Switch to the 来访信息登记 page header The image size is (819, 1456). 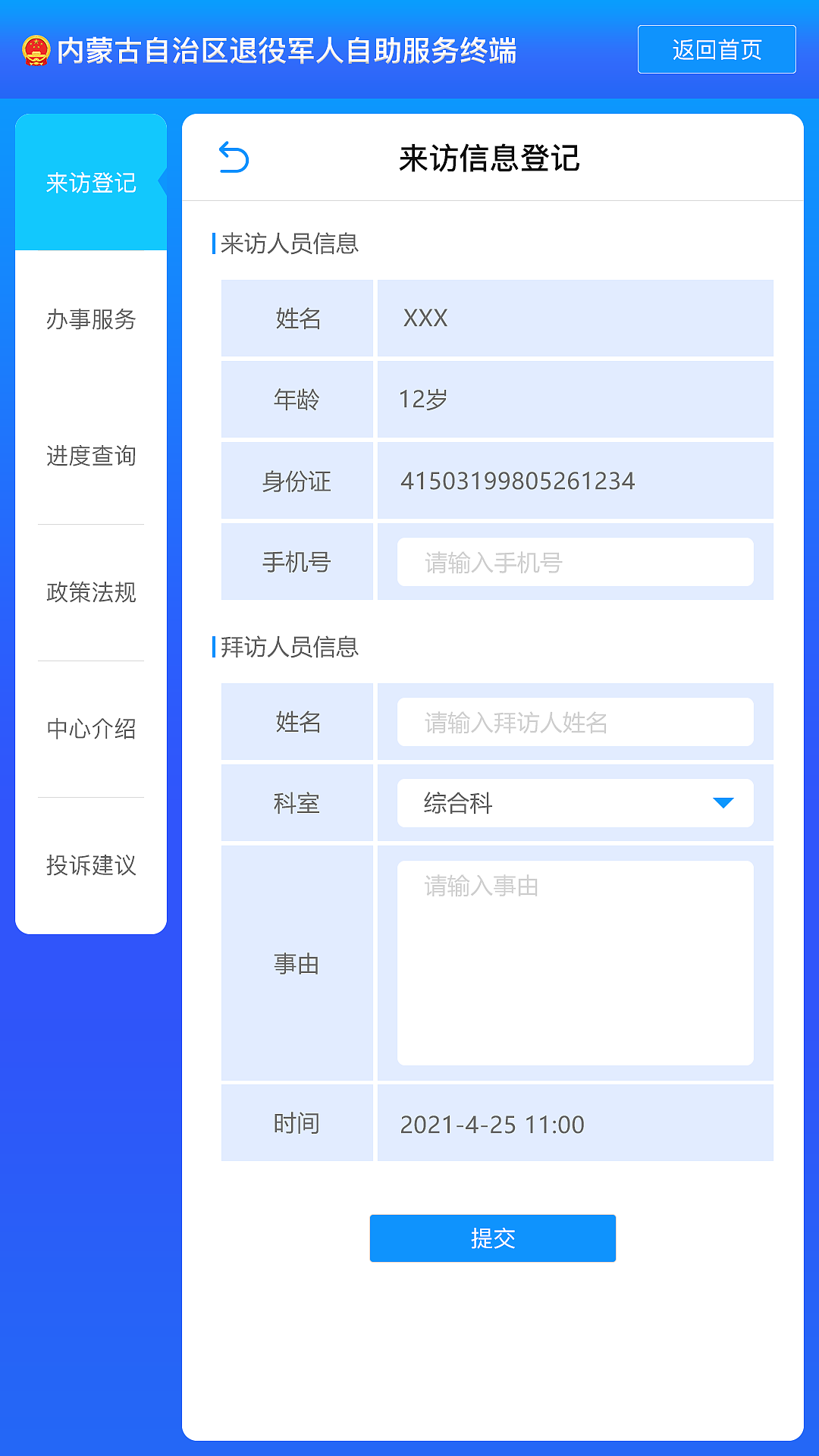coord(491,158)
